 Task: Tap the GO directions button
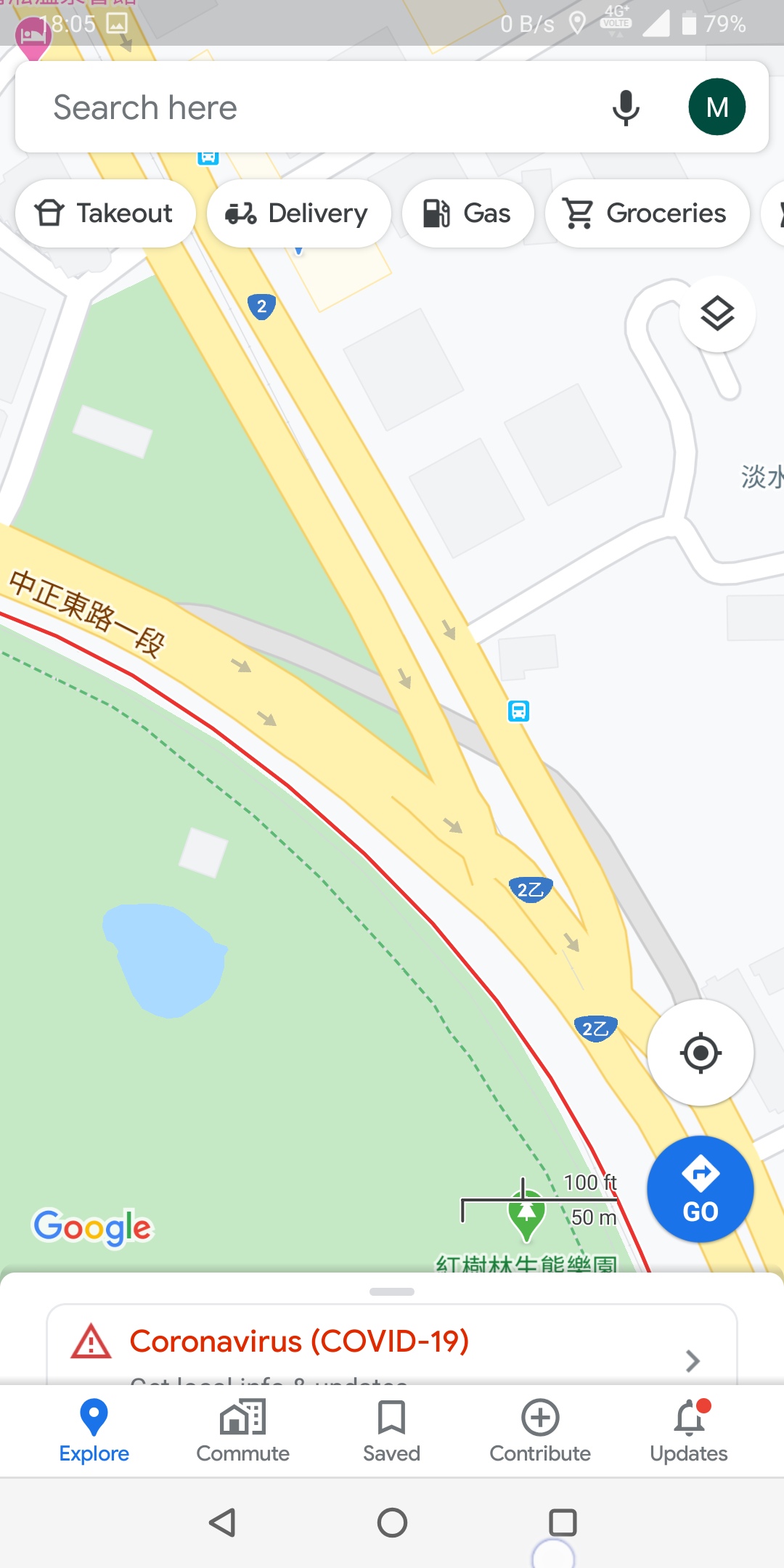(x=700, y=1189)
